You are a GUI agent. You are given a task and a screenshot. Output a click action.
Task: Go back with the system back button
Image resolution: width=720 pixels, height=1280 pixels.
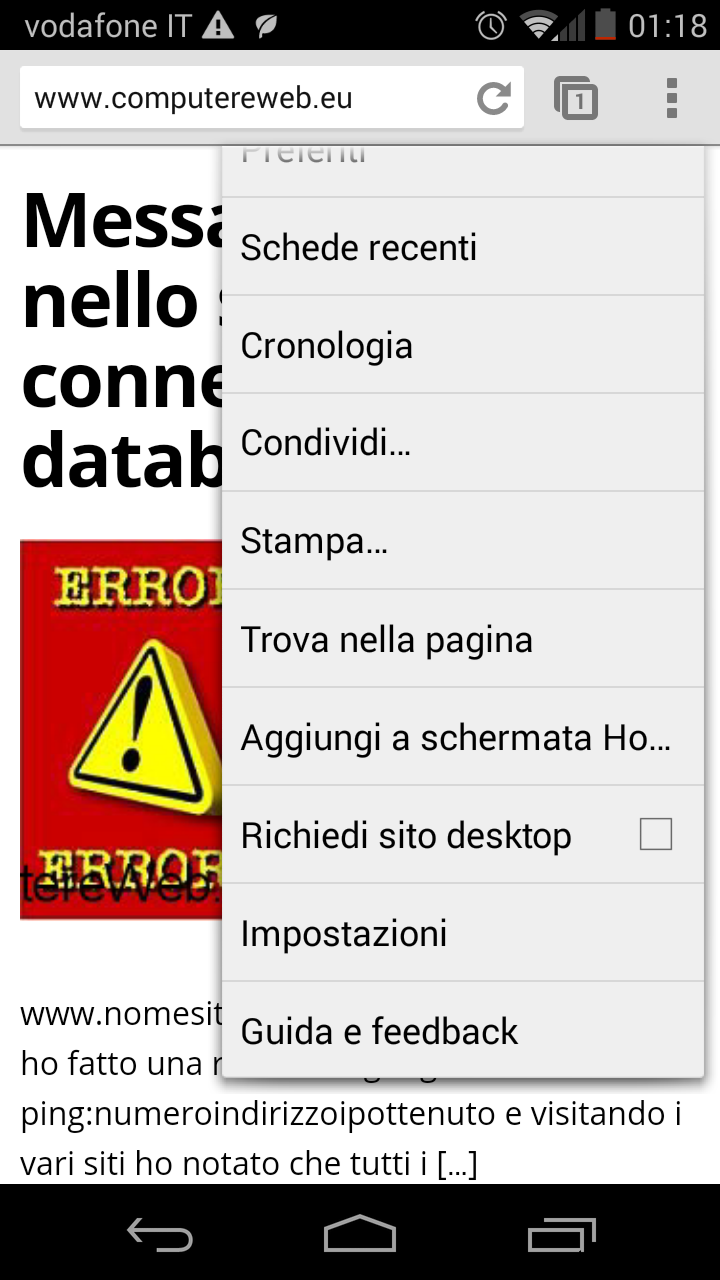160,1234
